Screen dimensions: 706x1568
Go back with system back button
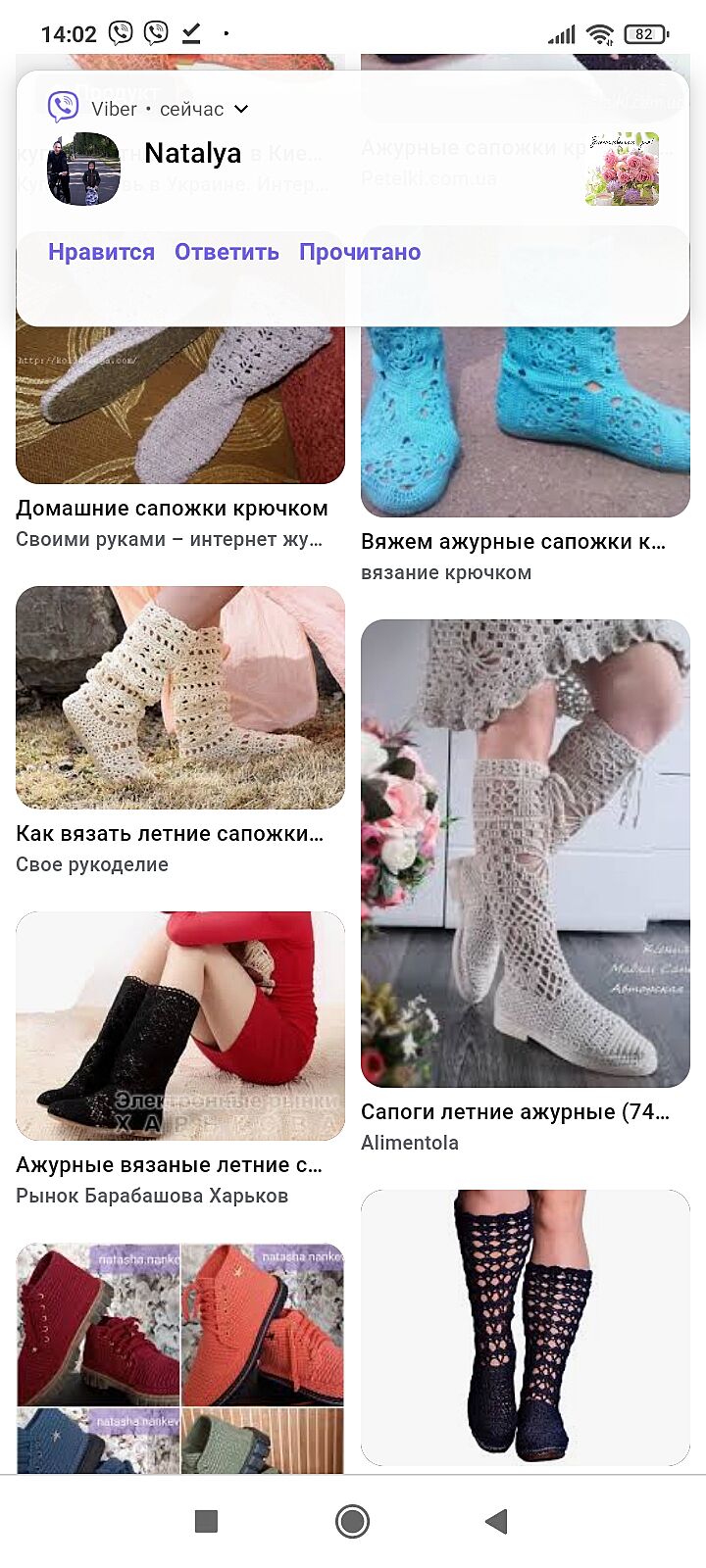point(496,1521)
